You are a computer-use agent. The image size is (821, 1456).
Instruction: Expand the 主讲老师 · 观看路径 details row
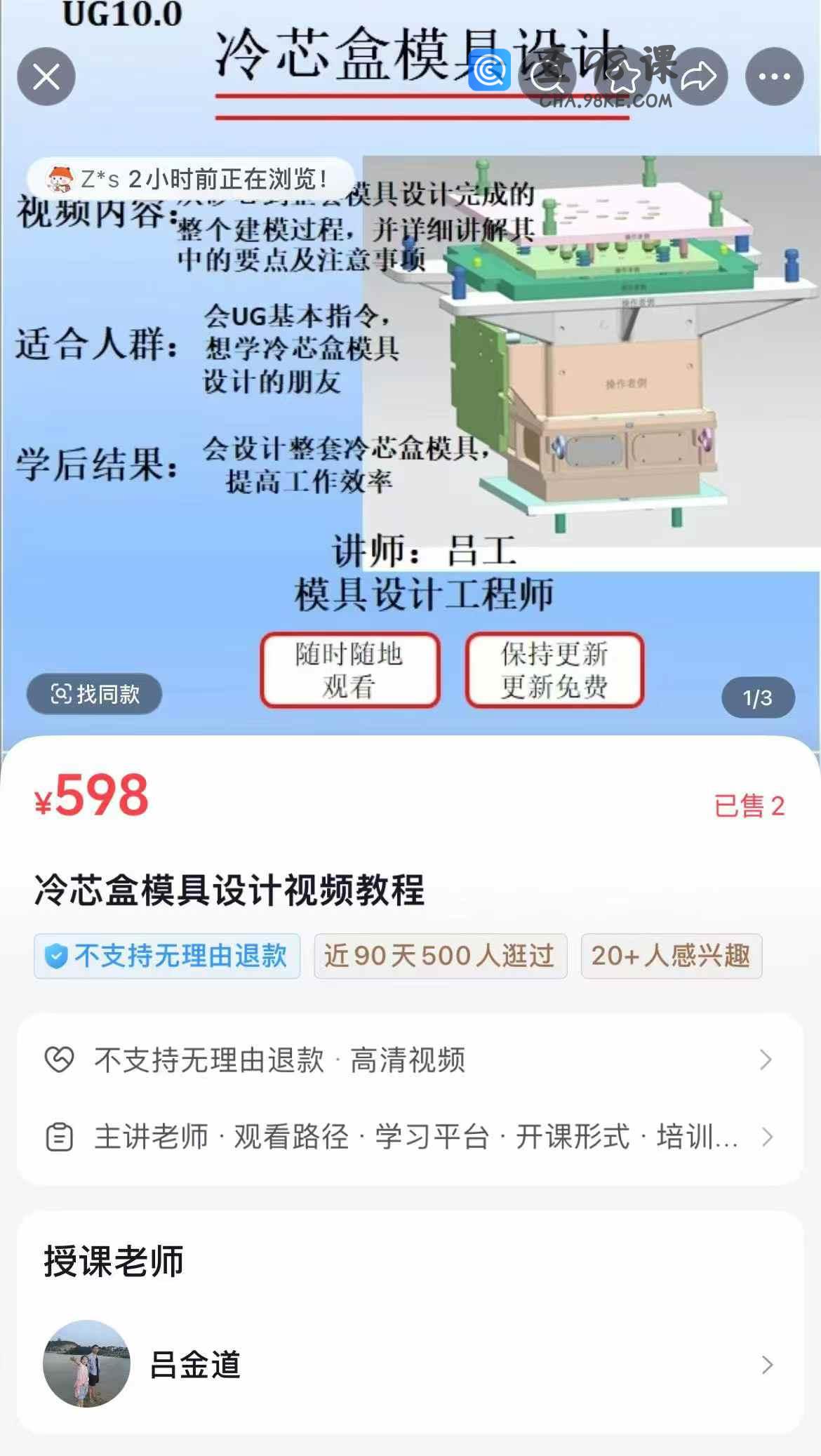point(410,1137)
